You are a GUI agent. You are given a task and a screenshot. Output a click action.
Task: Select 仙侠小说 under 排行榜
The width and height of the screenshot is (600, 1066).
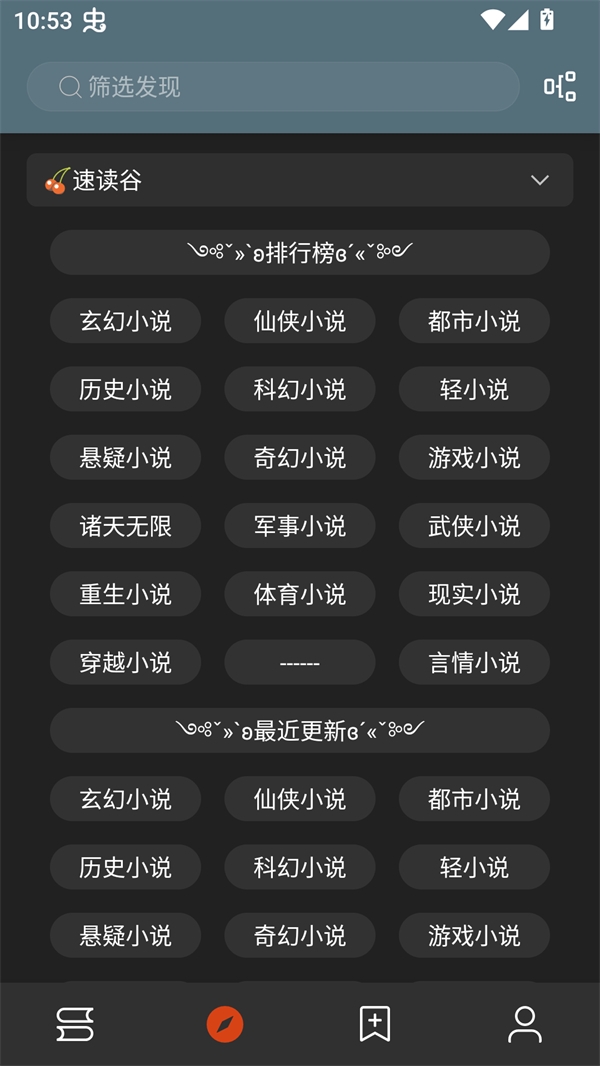click(300, 321)
